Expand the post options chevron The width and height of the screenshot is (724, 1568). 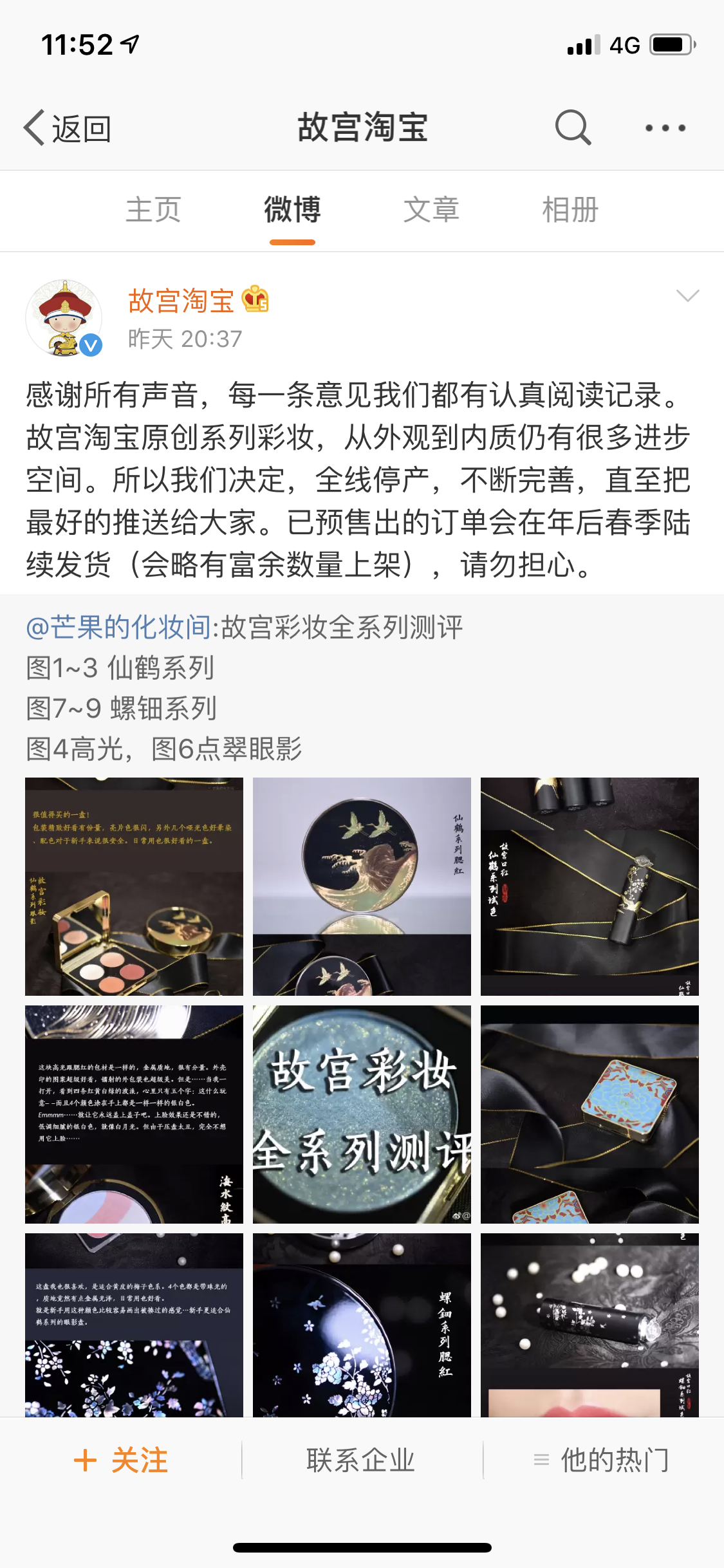pos(687,295)
